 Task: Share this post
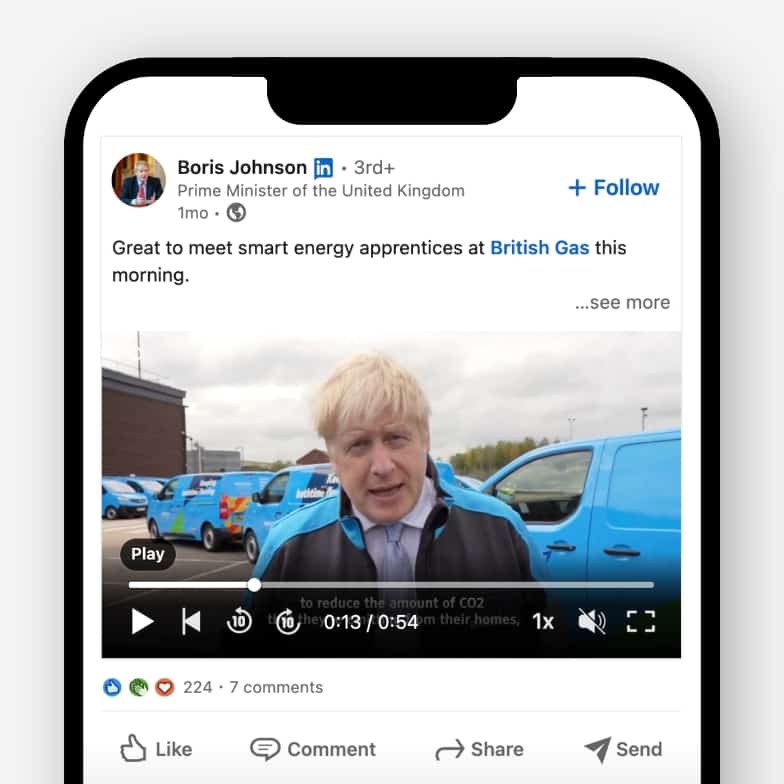(x=479, y=749)
